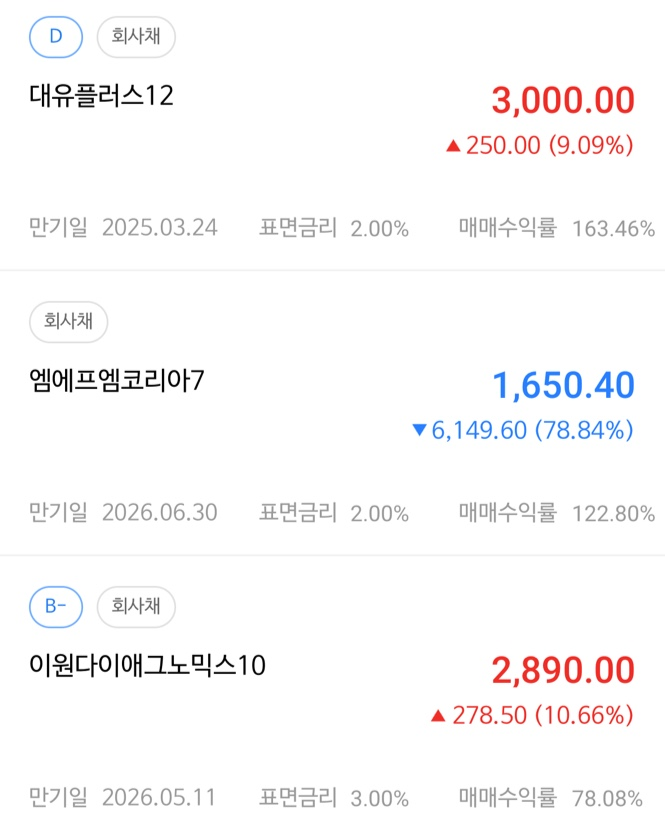Select the 이원다이애그노믹스10 bond row

[x=148, y=665]
